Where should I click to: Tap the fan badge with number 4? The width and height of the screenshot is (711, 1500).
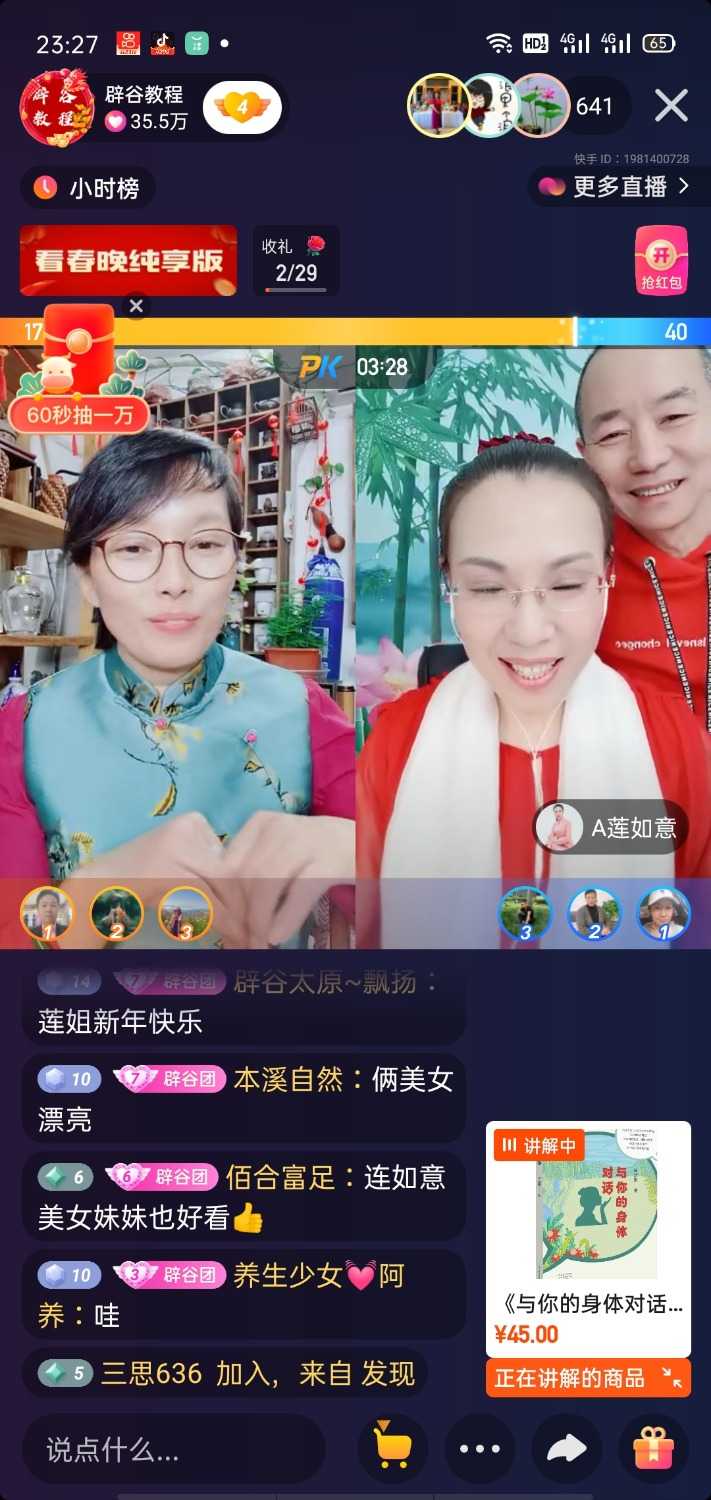[242, 107]
